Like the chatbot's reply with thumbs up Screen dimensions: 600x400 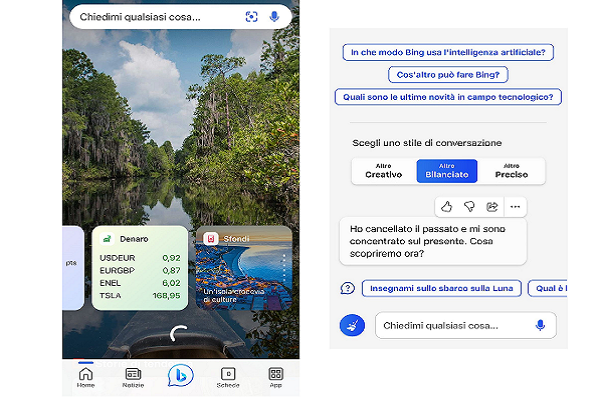(446, 207)
